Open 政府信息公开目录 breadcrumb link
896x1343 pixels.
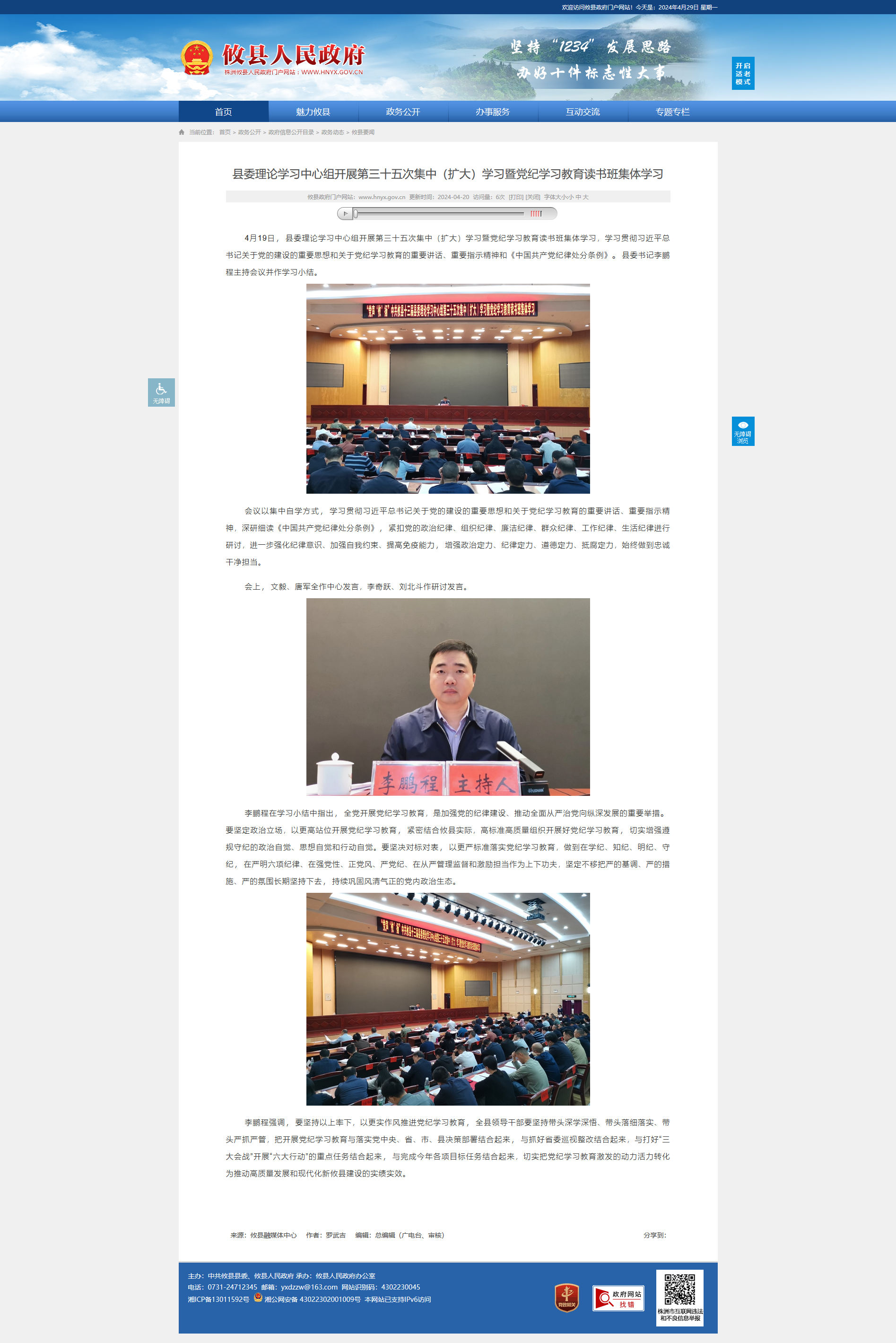tap(291, 132)
